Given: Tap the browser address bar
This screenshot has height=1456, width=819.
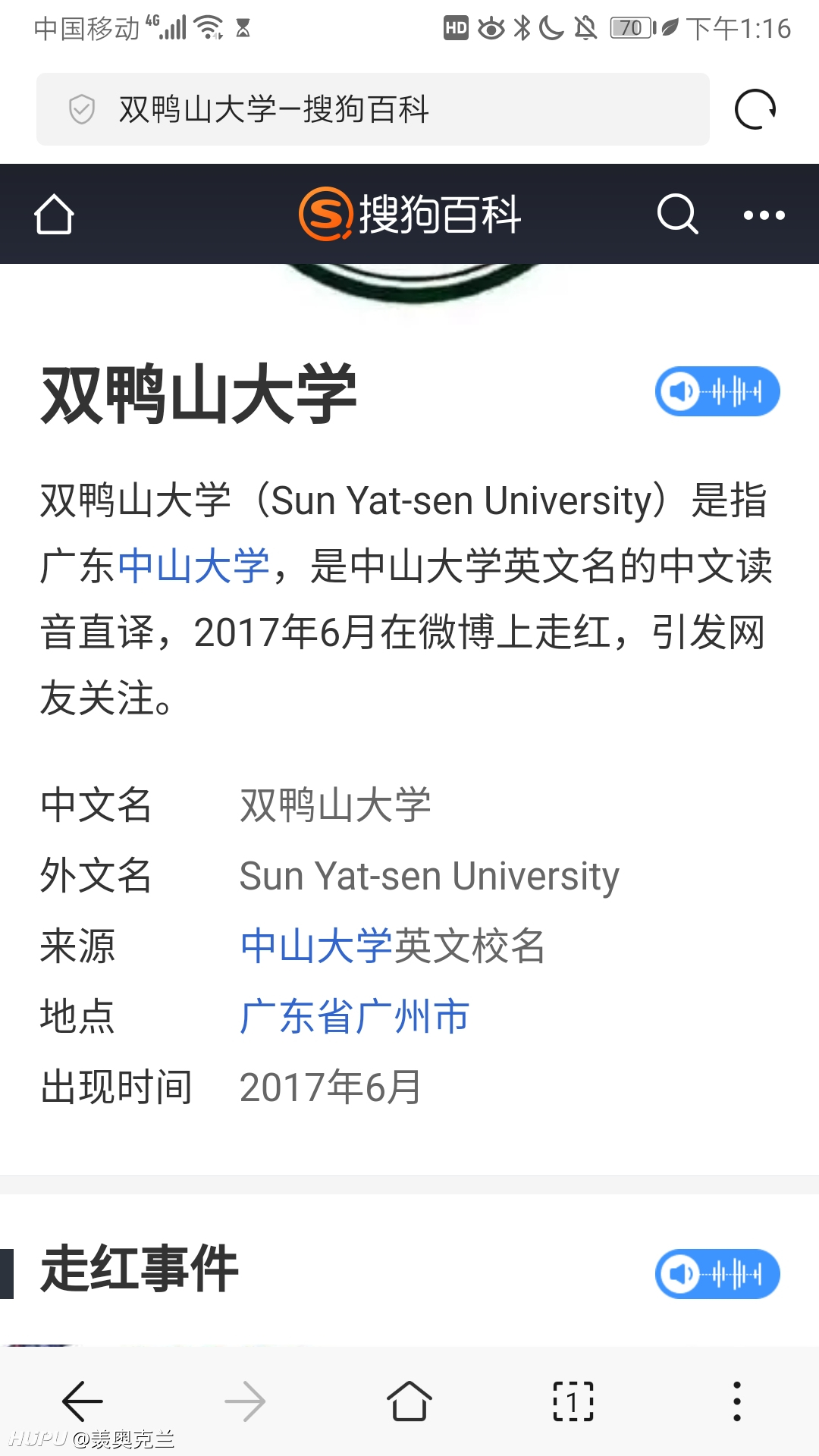Looking at the screenshot, I should (x=373, y=109).
